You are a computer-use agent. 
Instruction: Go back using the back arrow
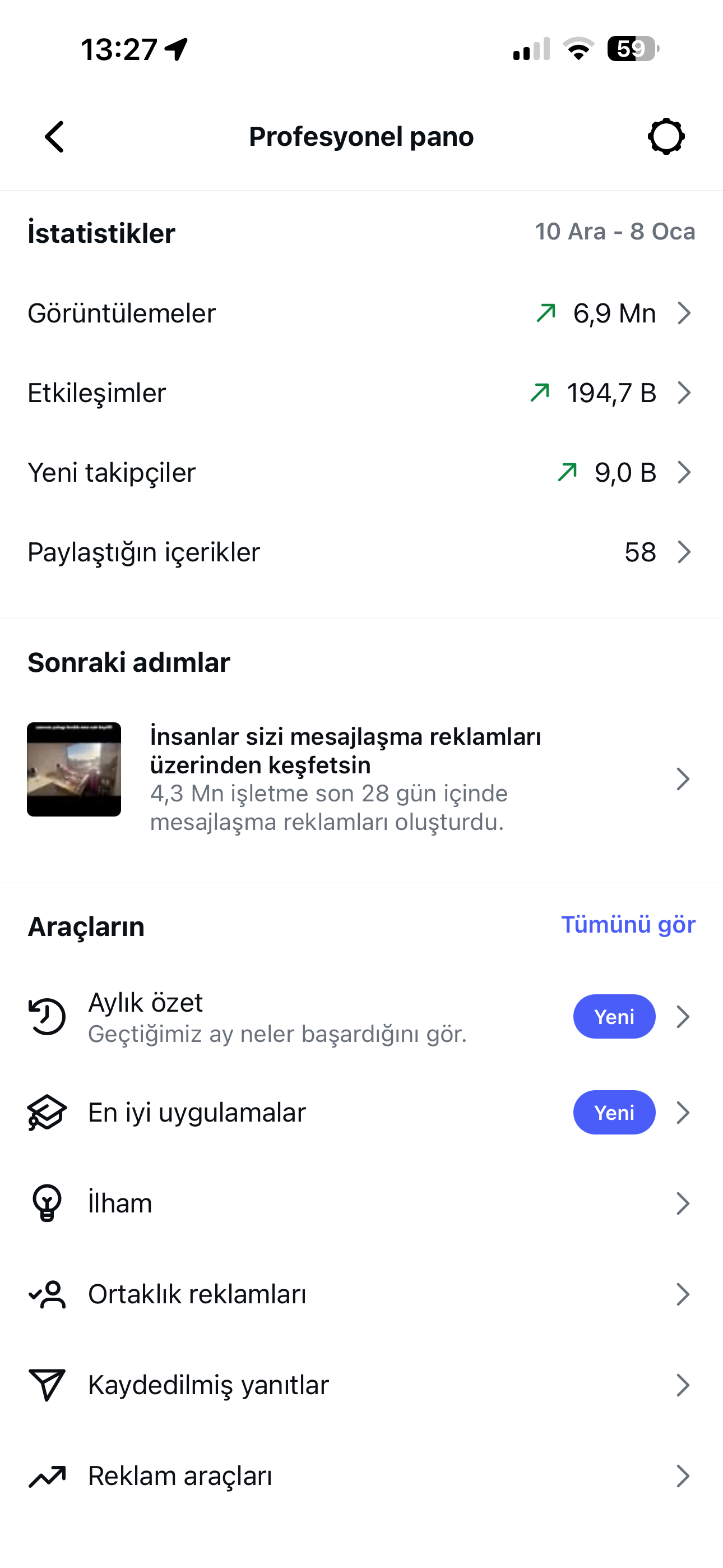pyautogui.click(x=55, y=136)
